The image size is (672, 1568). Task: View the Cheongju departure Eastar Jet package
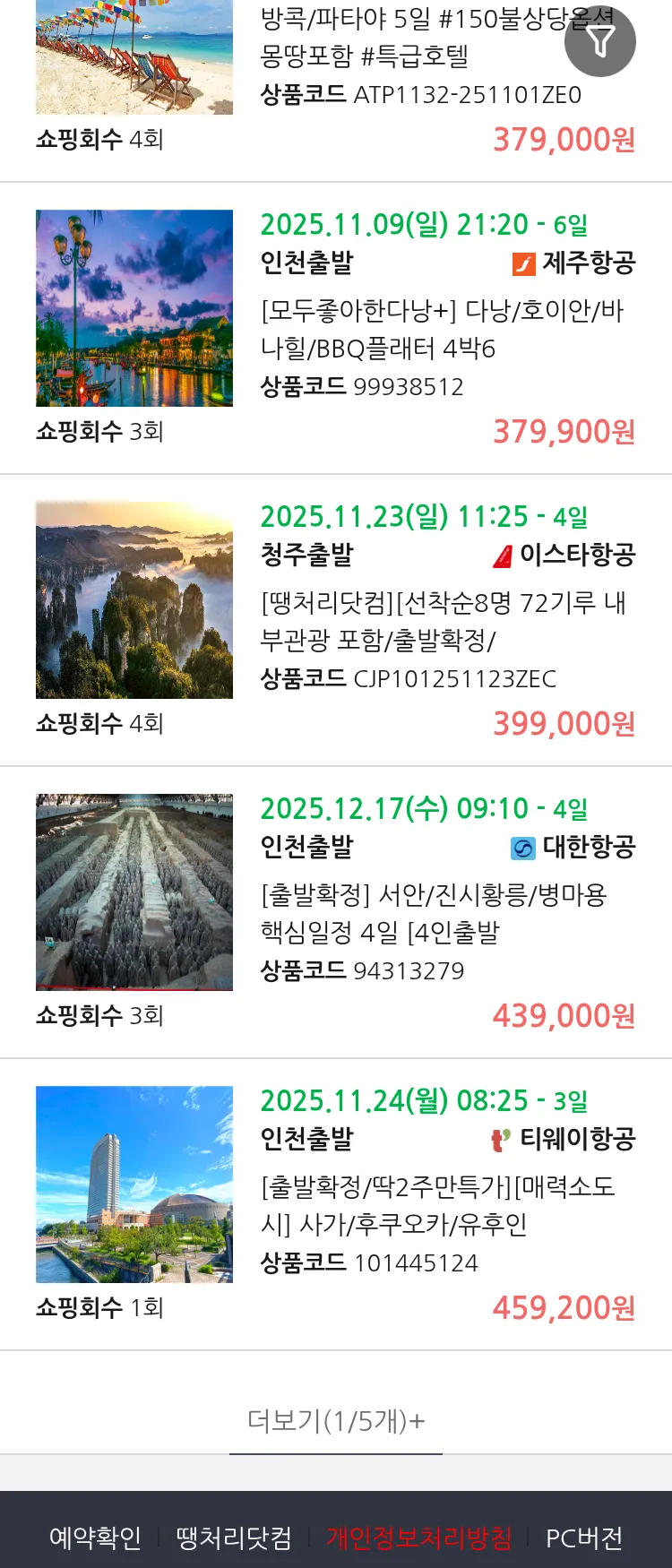(442, 621)
